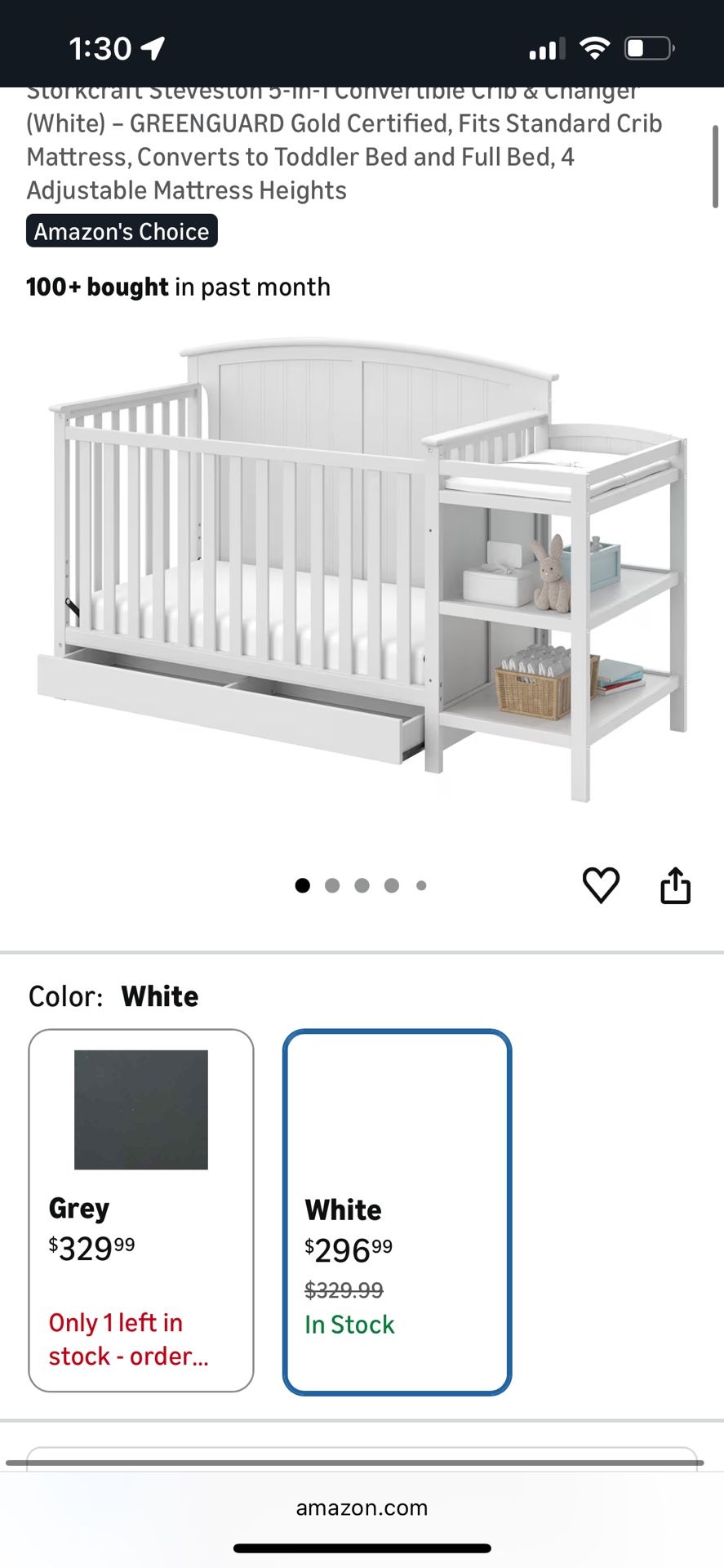Tap the fifth image carousel dot
Screen dimensions: 724x1568
pyautogui.click(x=422, y=885)
